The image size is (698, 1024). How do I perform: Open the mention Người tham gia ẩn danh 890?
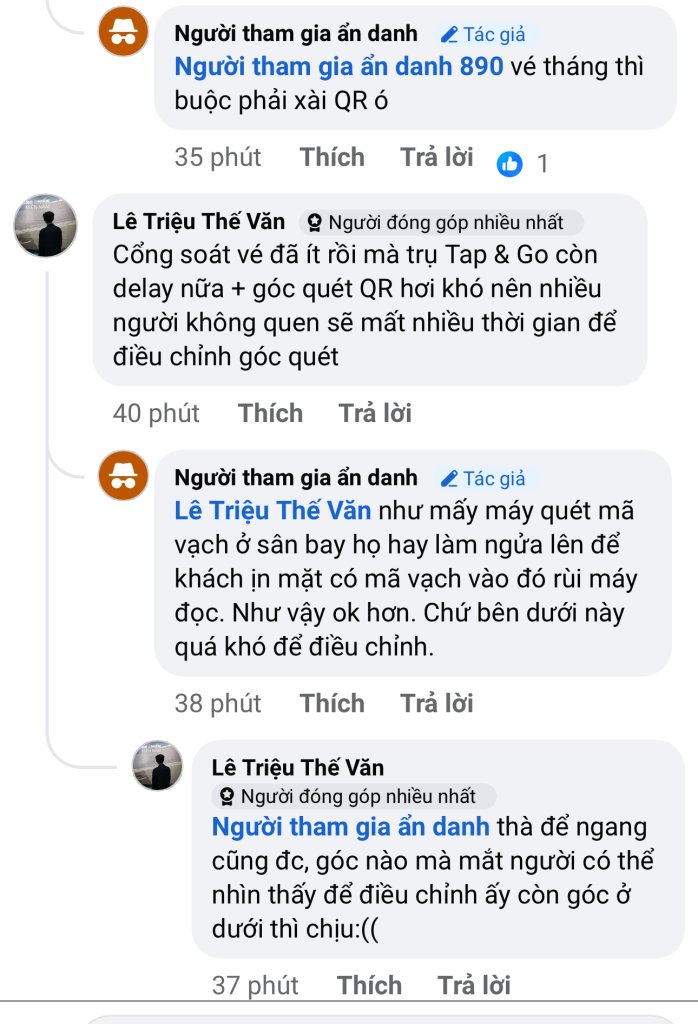point(338,67)
